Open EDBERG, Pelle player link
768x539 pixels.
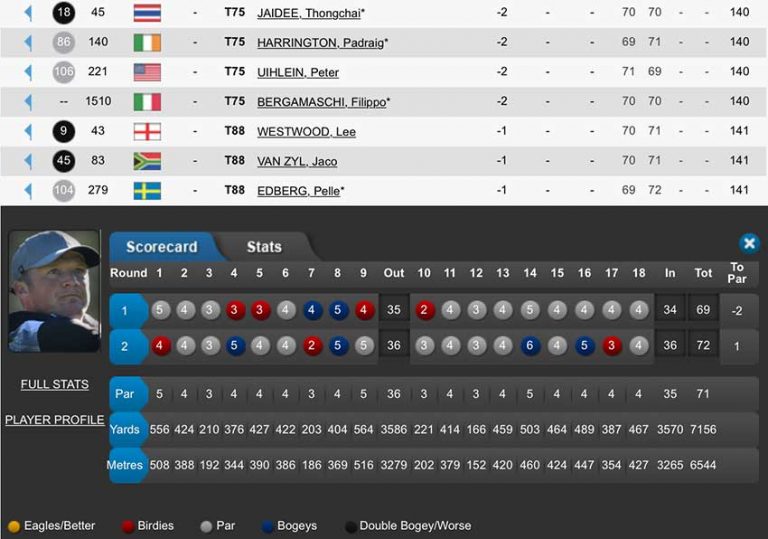click(300, 191)
